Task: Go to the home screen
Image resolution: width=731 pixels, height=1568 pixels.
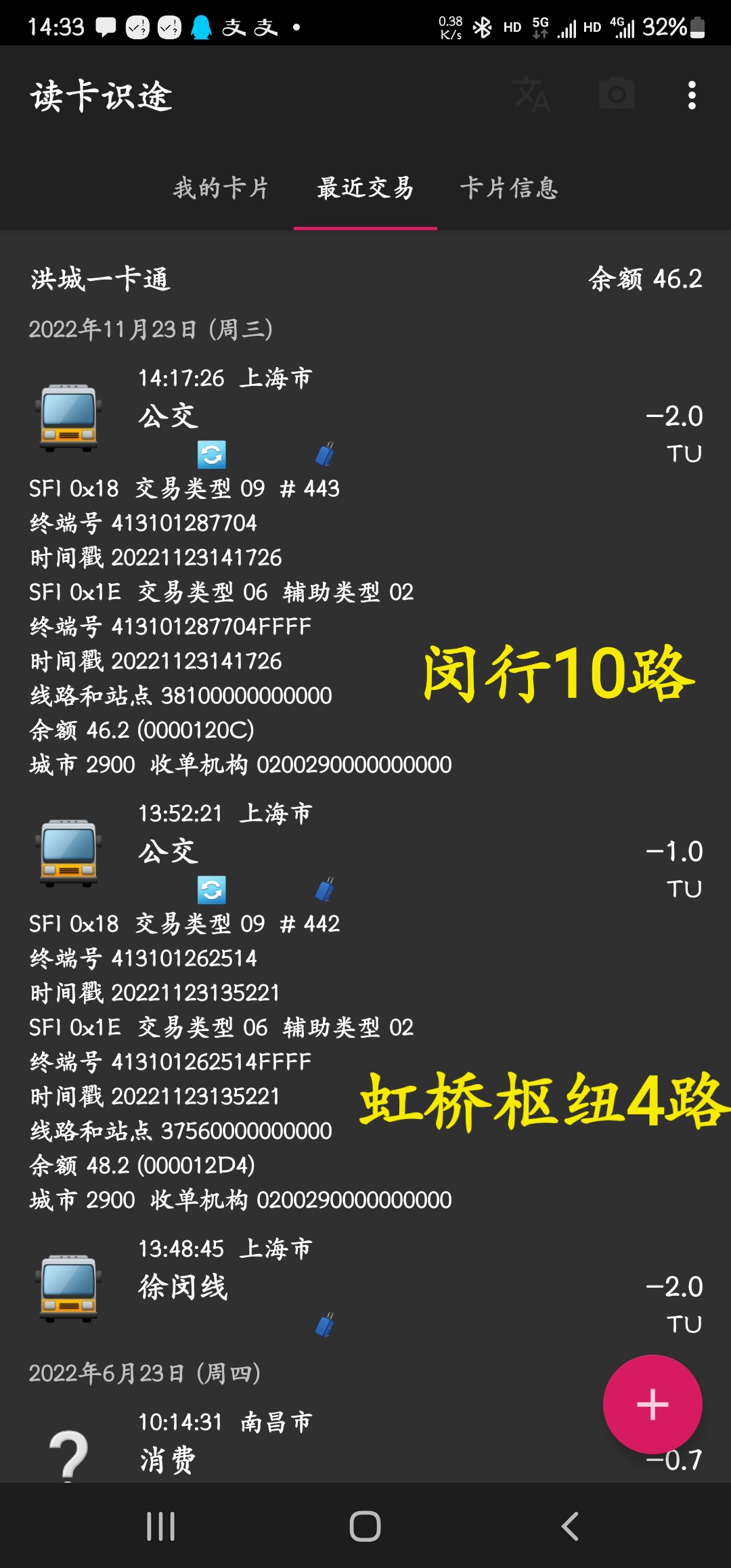Action: pos(365,1526)
